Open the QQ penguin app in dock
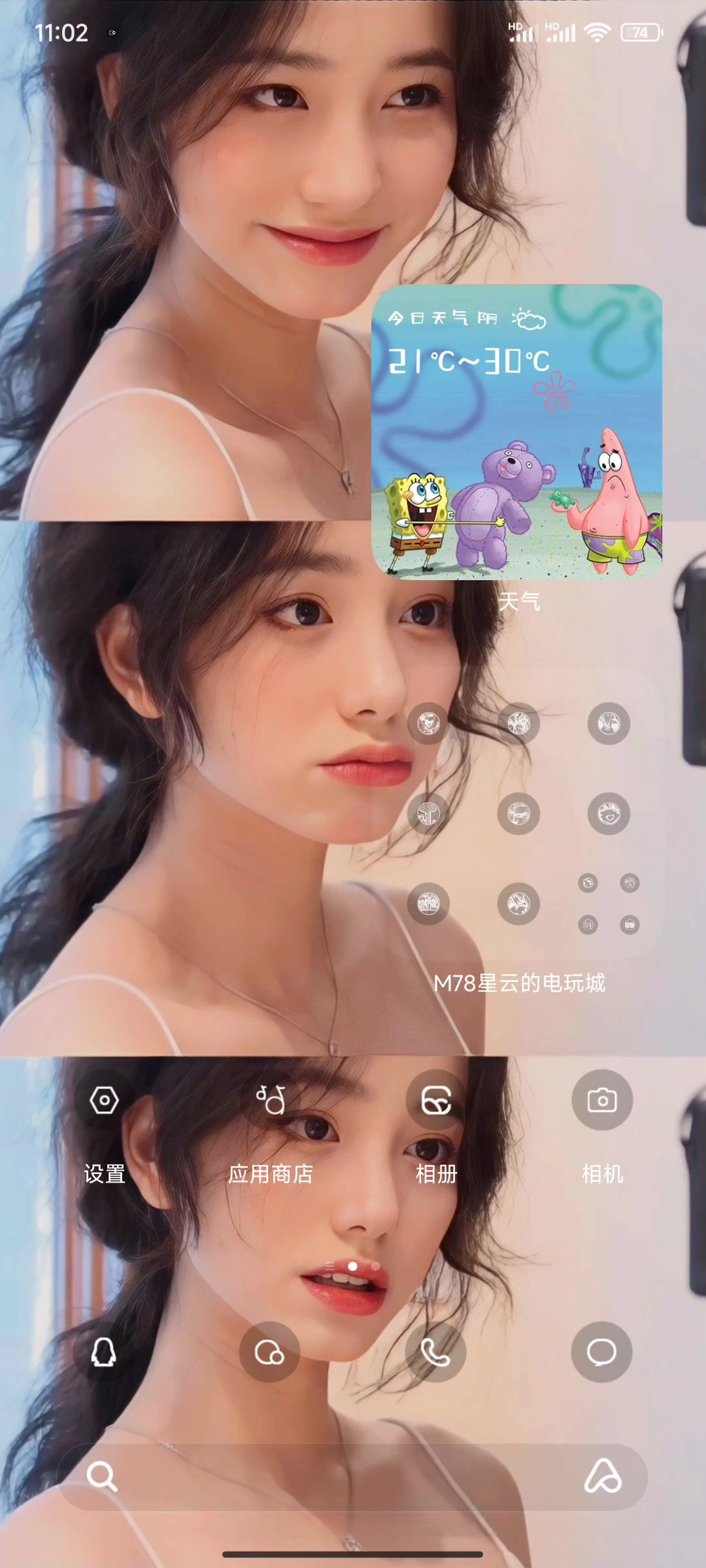This screenshot has width=706, height=1568. [x=104, y=1352]
